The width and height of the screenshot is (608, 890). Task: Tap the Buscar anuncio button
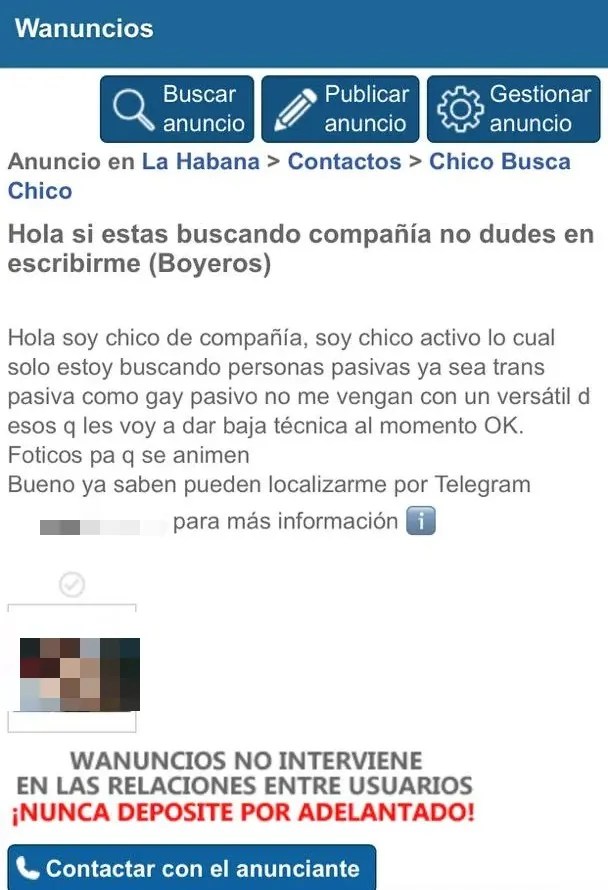(177, 109)
